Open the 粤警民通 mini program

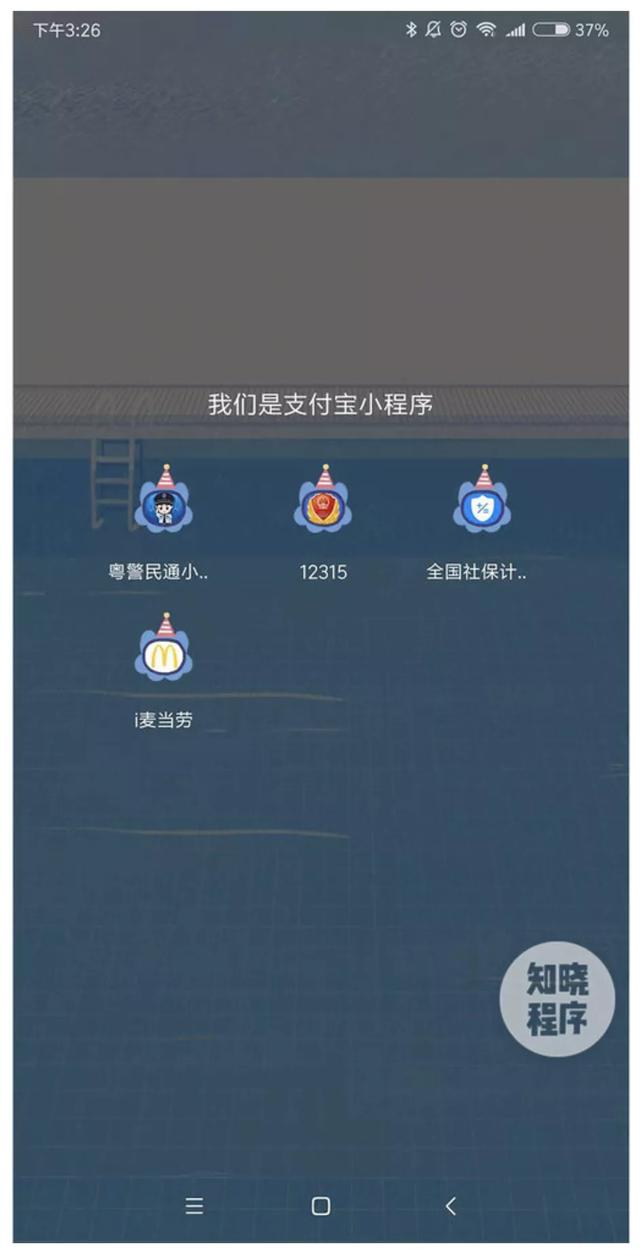point(163,505)
